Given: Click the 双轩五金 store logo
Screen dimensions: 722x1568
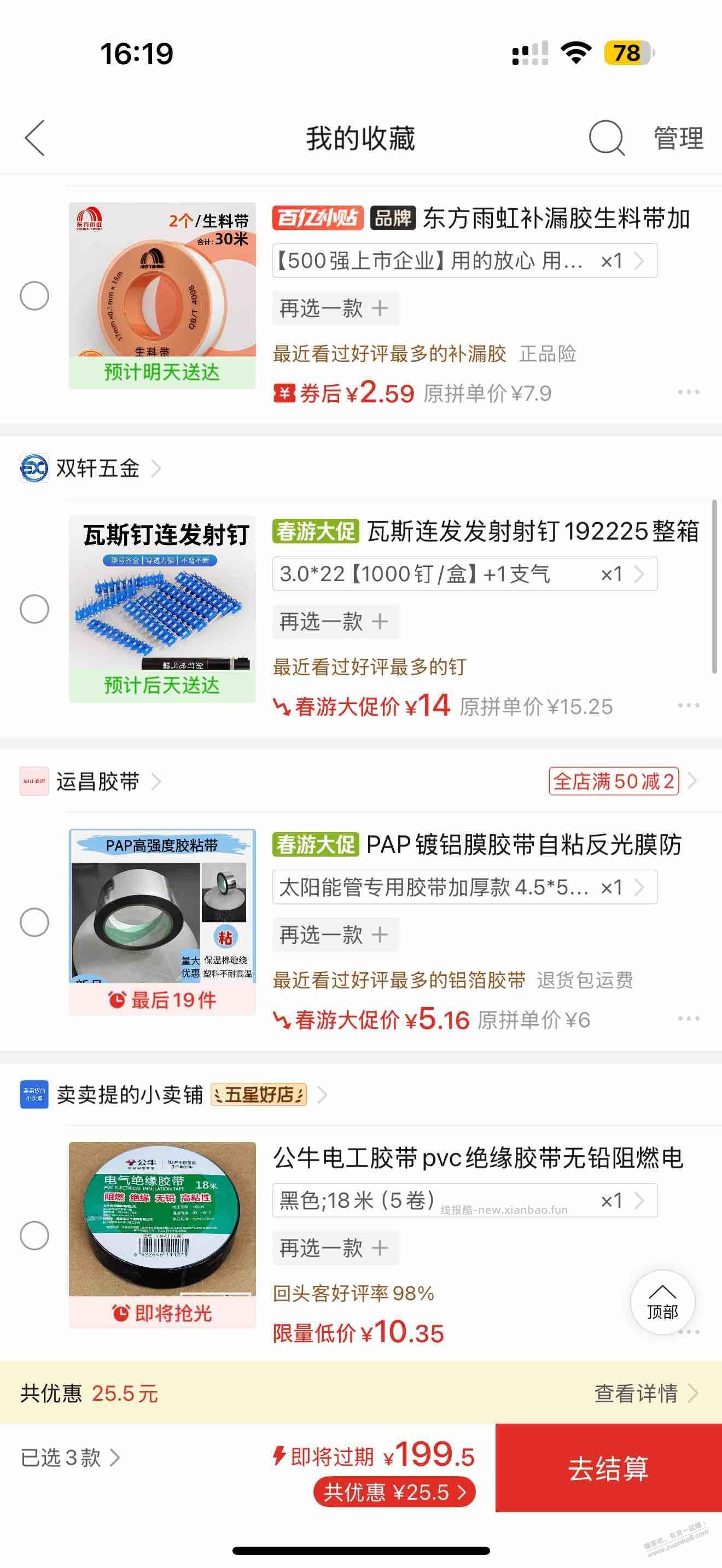Looking at the screenshot, I should click(33, 469).
